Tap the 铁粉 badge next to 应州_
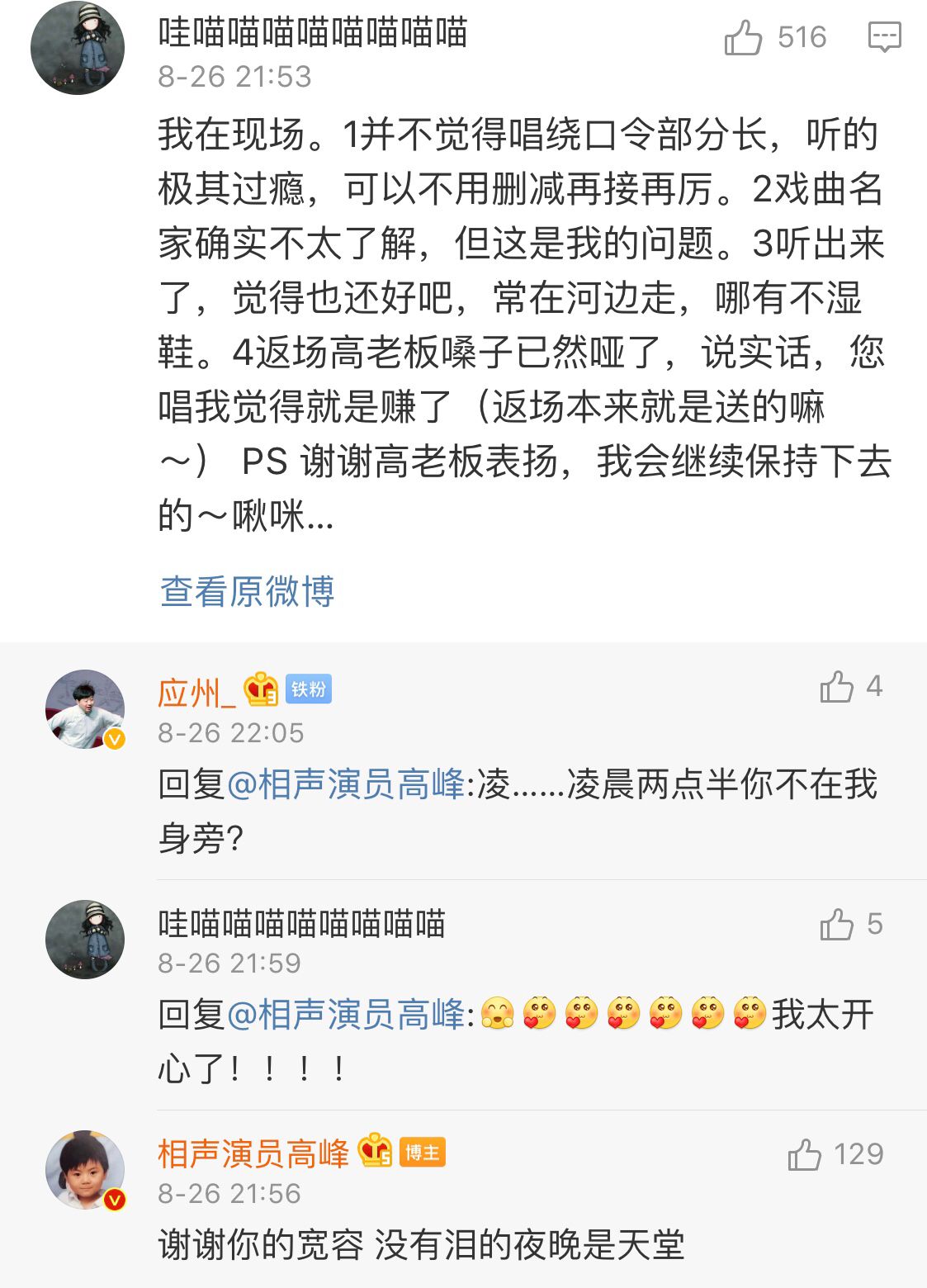This screenshot has width=927, height=1288. (309, 689)
